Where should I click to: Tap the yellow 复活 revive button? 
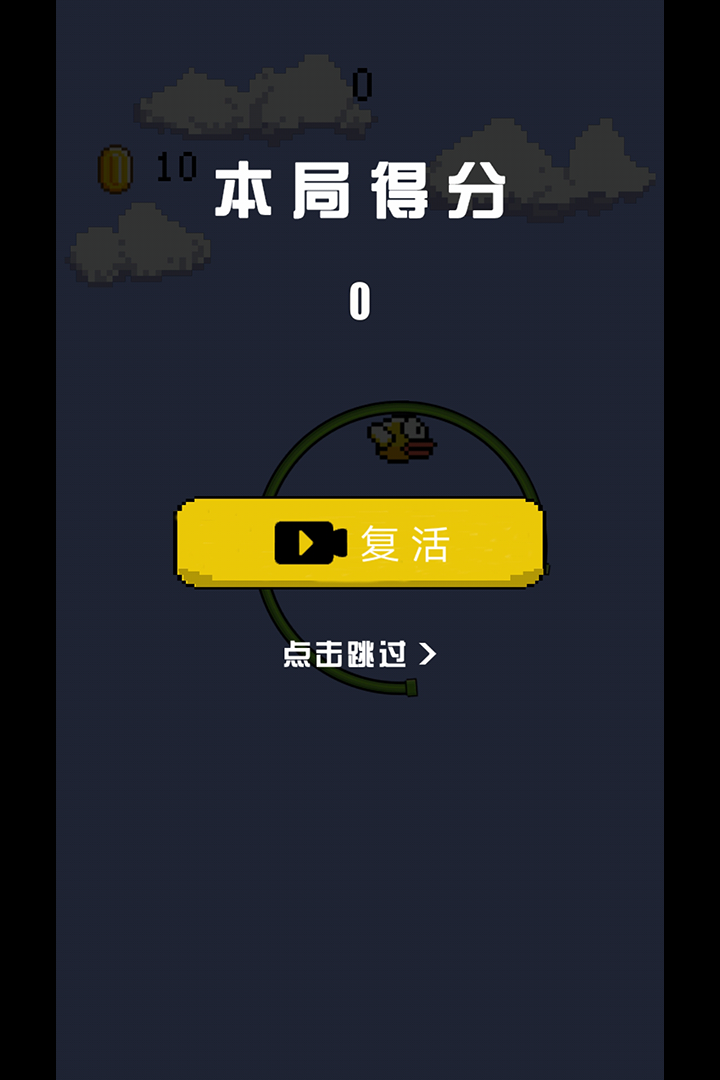[x=360, y=543]
